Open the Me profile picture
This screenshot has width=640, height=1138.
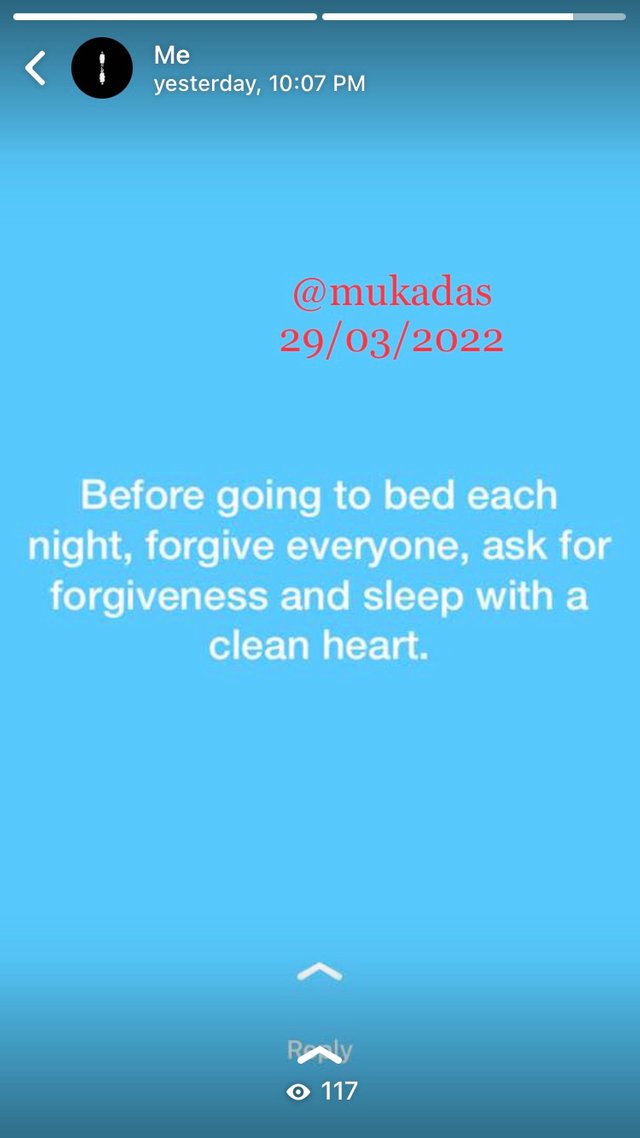pos(102,68)
